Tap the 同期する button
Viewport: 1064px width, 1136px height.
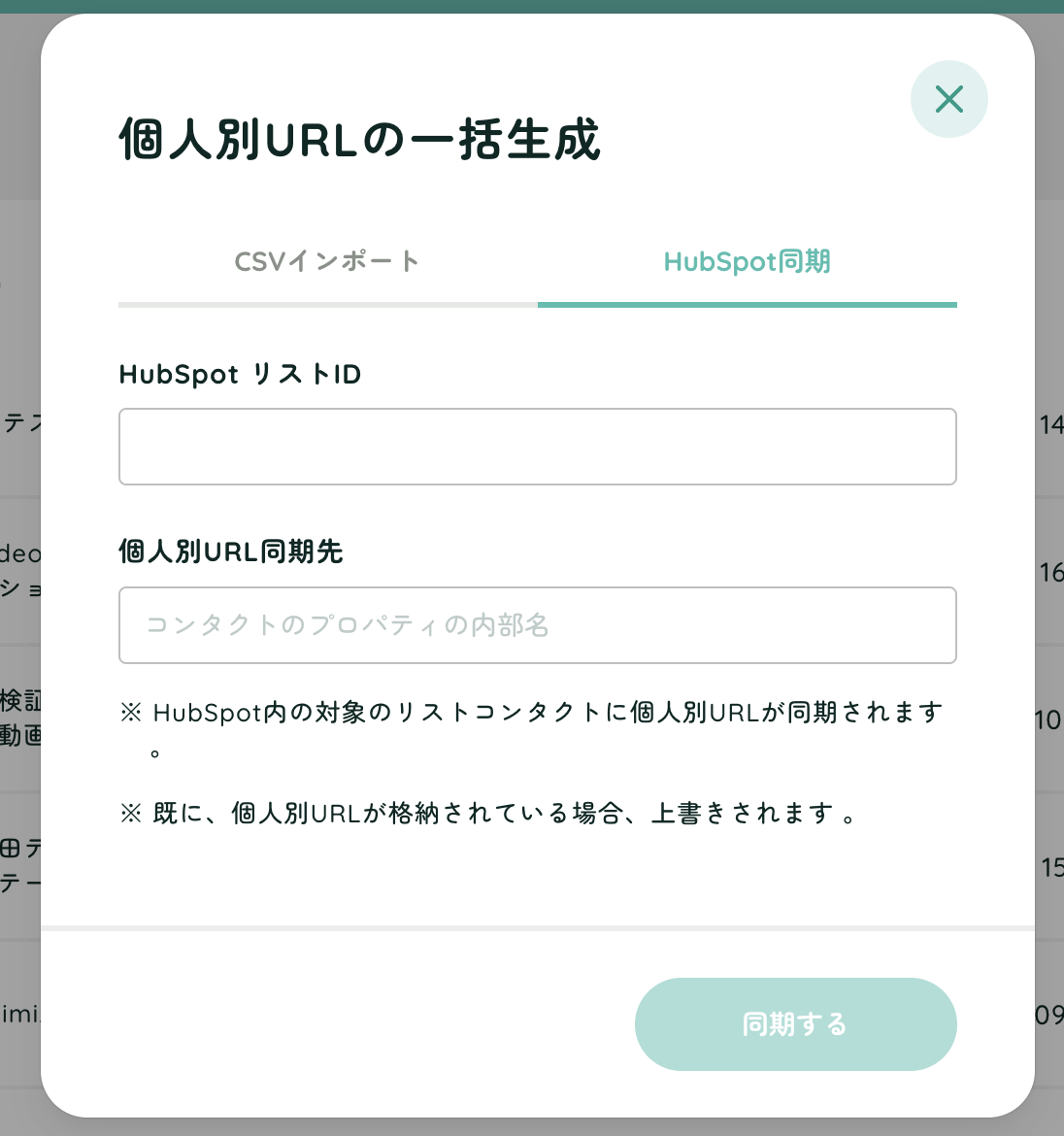(x=795, y=1023)
